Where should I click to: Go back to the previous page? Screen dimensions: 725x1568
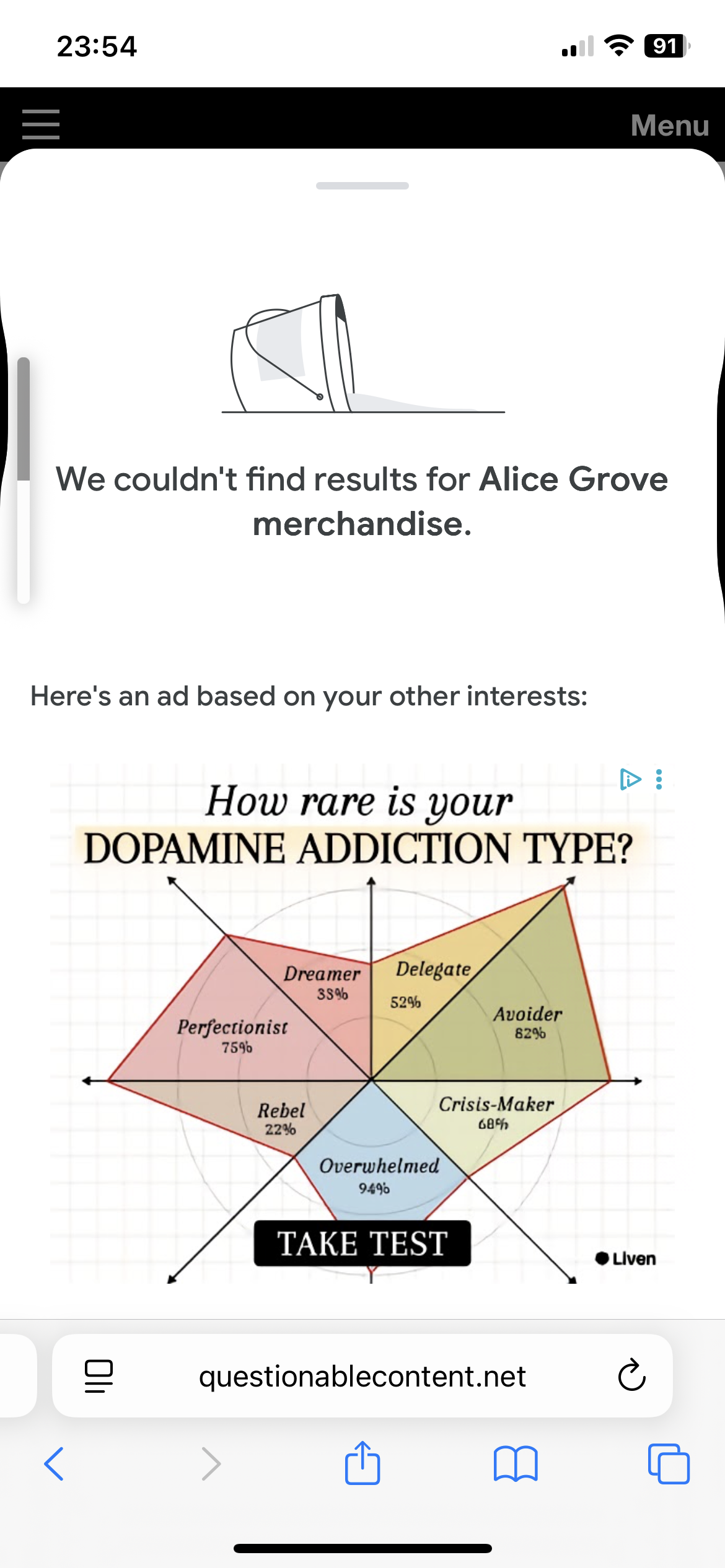[x=55, y=1464]
